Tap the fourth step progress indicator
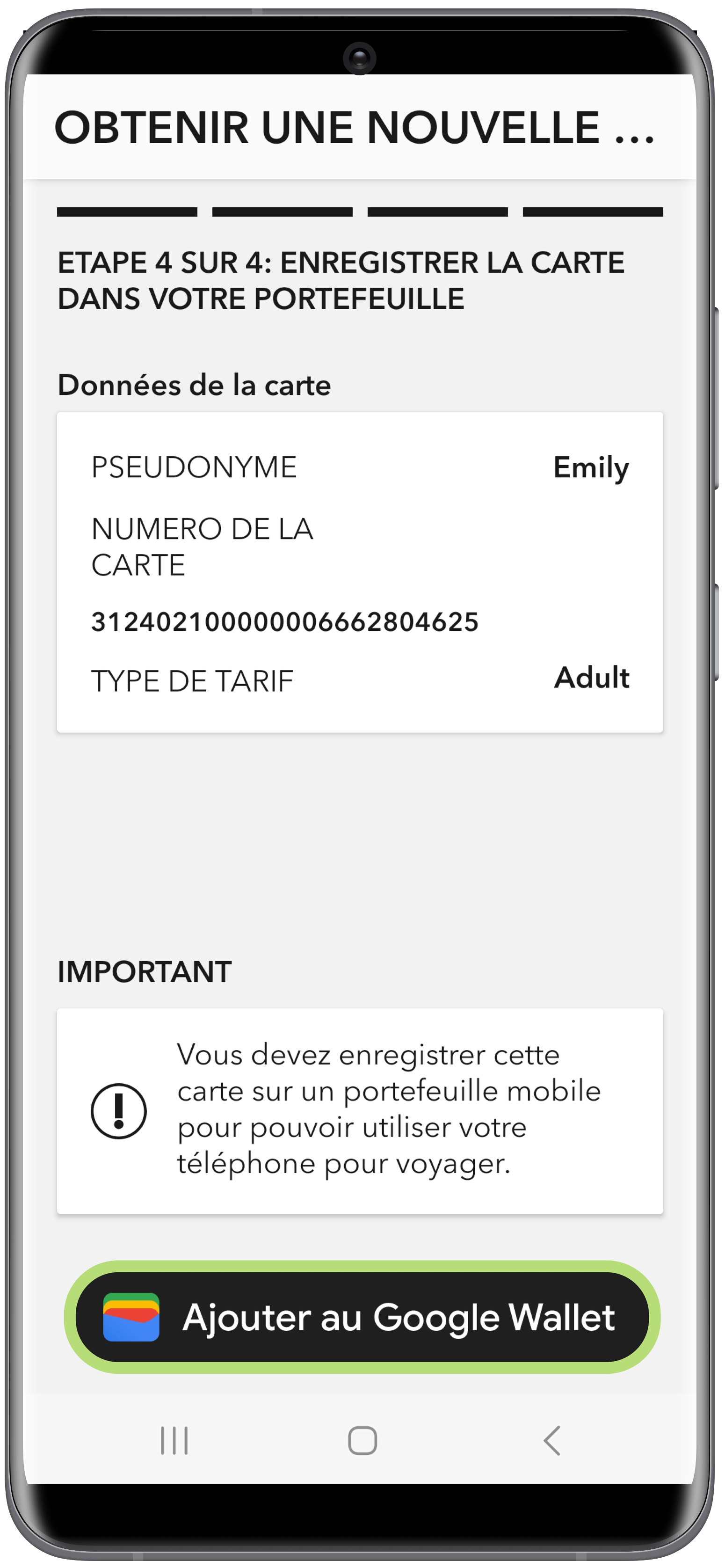Screen dimensions: 725x1568 click(591, 212)
